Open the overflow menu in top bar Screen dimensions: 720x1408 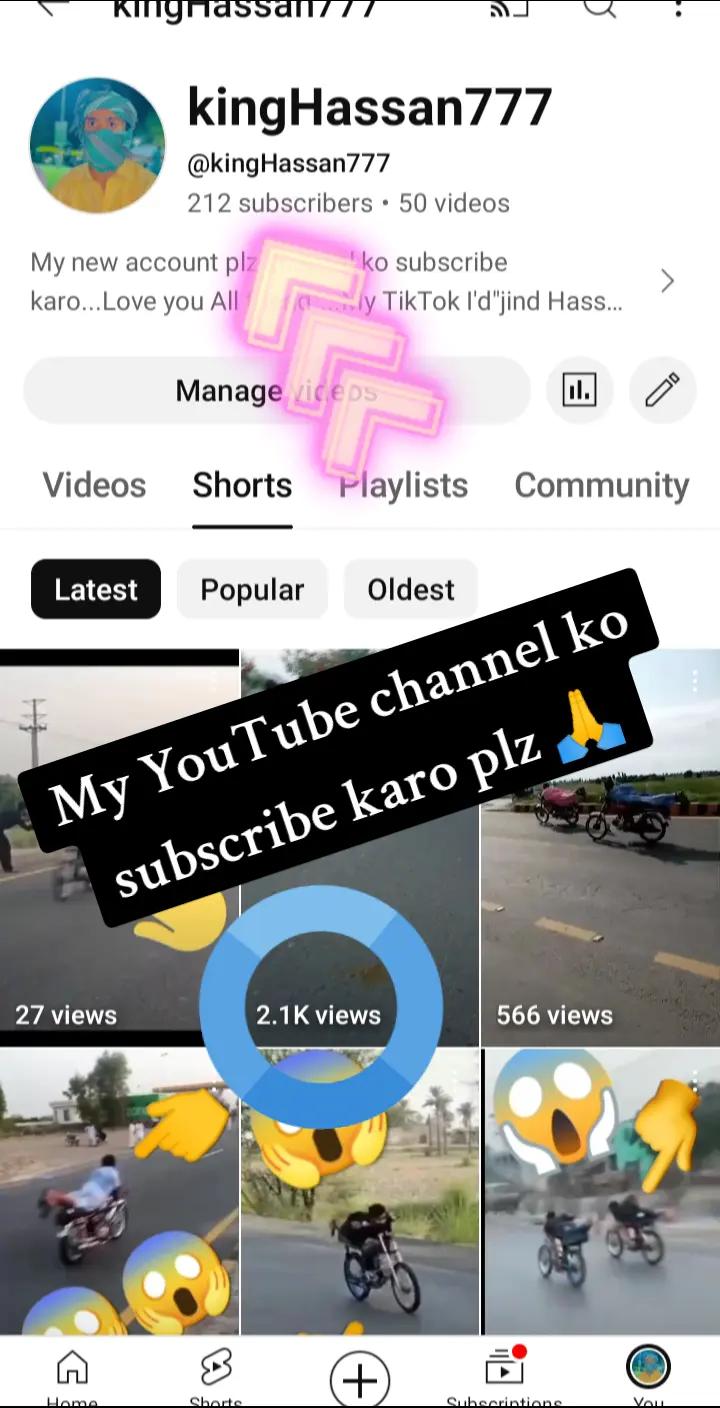[x=679, y=8]
